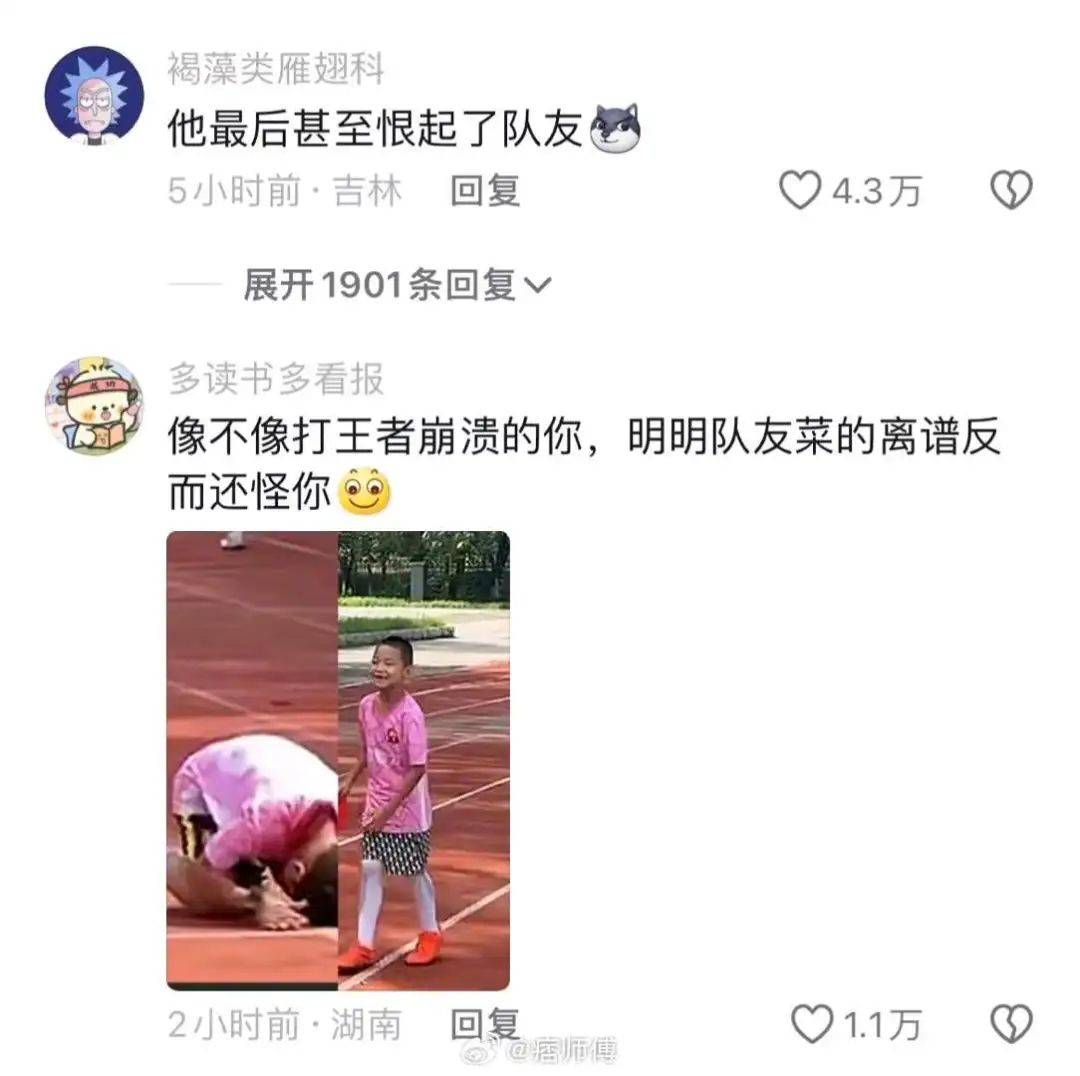View the image in 多读书多看报's comment
Viewport: 1080px width, 1076px height.
tap(338, 760)
